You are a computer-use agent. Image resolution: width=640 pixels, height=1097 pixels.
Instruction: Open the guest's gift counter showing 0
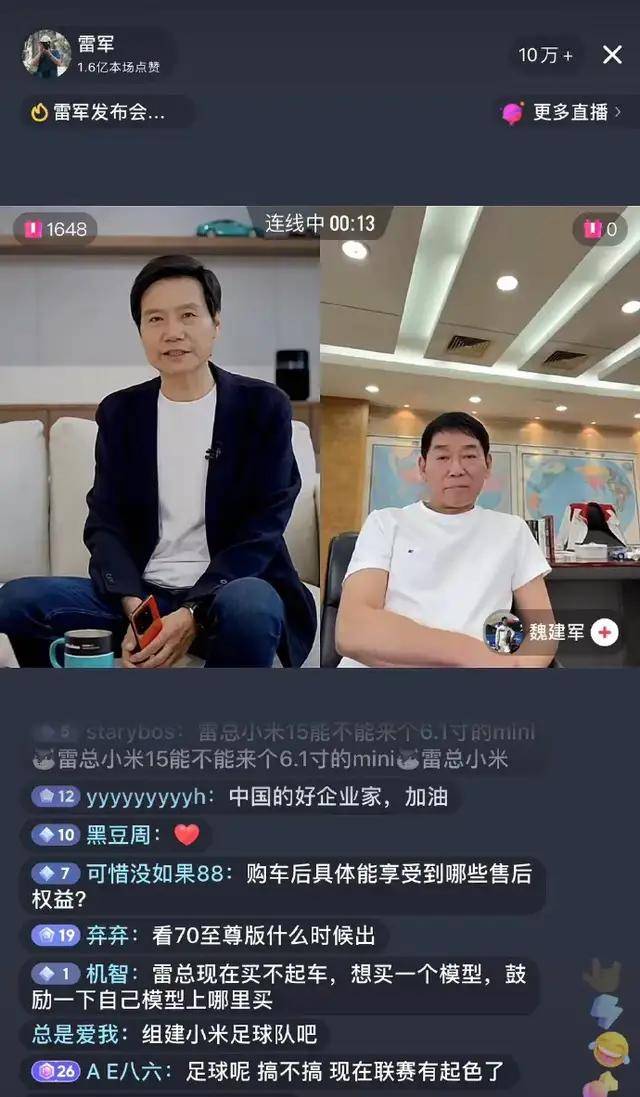(602, 229)
